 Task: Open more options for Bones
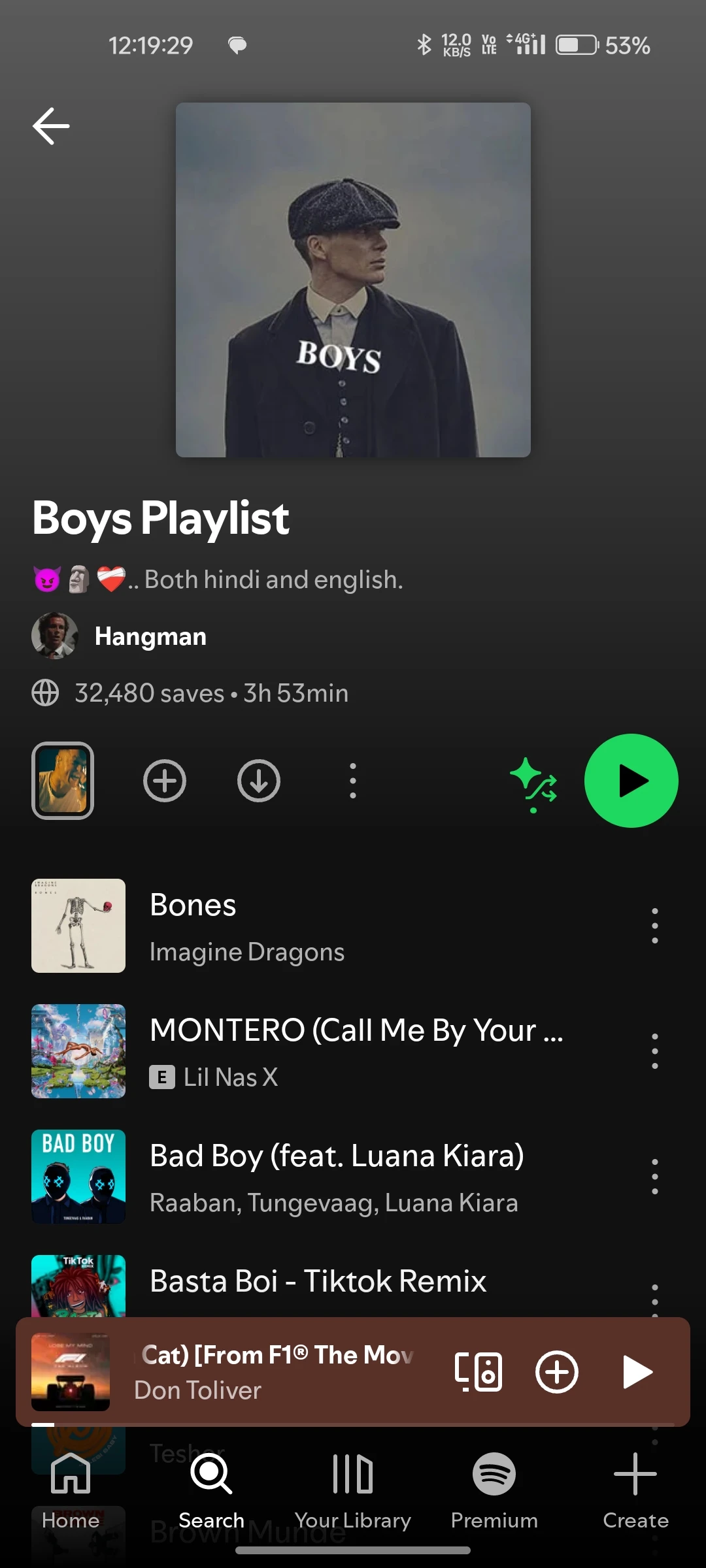(654, 926)
